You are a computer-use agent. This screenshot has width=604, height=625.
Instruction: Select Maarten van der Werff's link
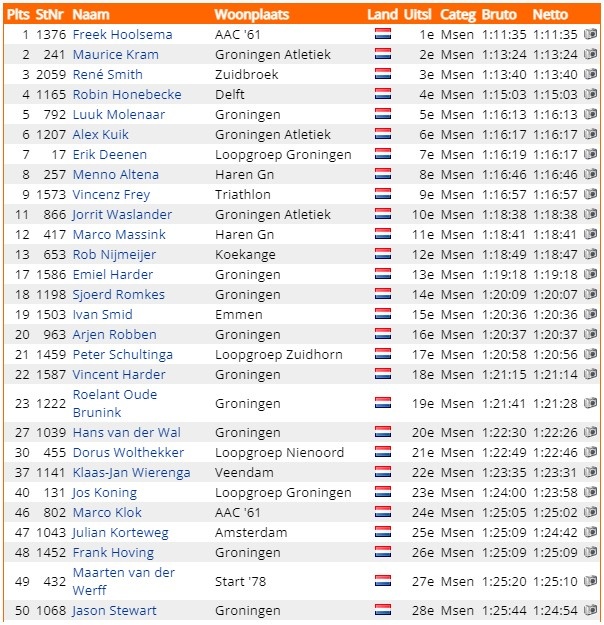(123, 580)
